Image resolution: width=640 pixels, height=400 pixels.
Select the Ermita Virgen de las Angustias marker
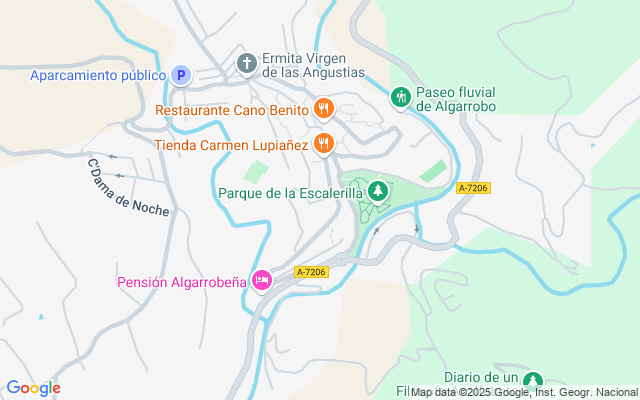(247, 64)
